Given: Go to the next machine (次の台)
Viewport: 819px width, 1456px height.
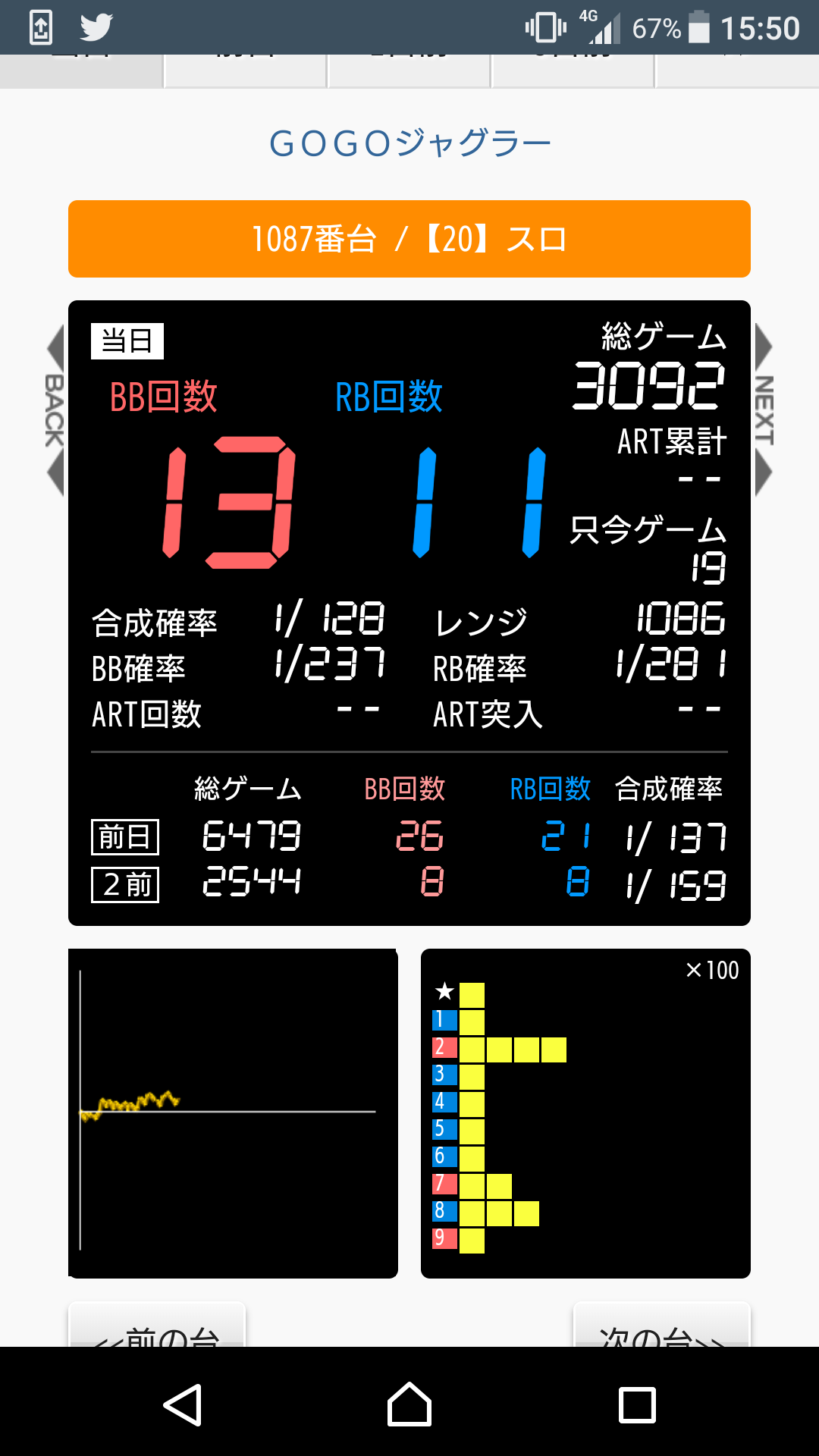Looking at the screenshot, I should (662, 1327).
